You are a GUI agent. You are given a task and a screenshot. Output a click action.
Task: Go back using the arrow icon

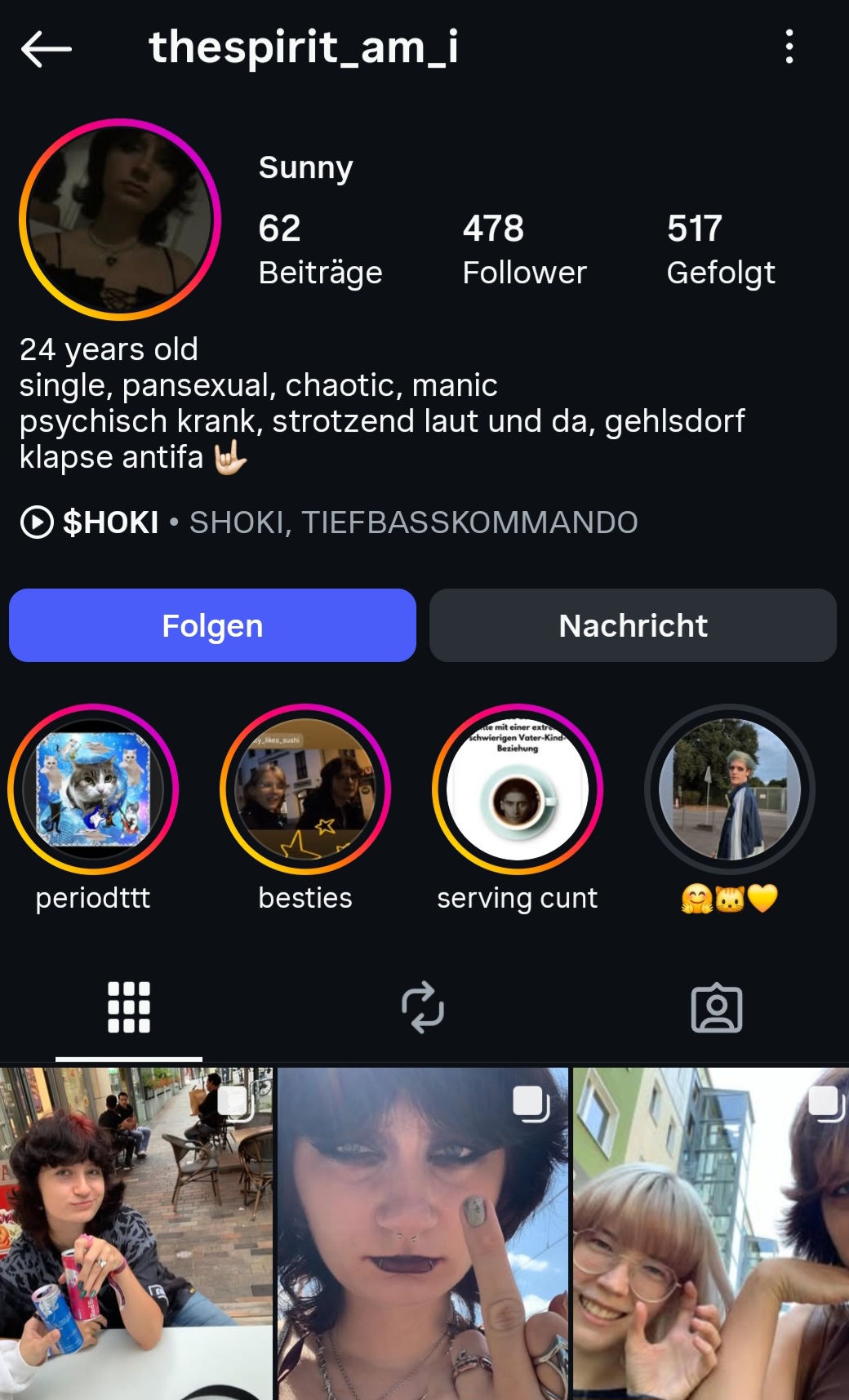(x=47, y=48)
